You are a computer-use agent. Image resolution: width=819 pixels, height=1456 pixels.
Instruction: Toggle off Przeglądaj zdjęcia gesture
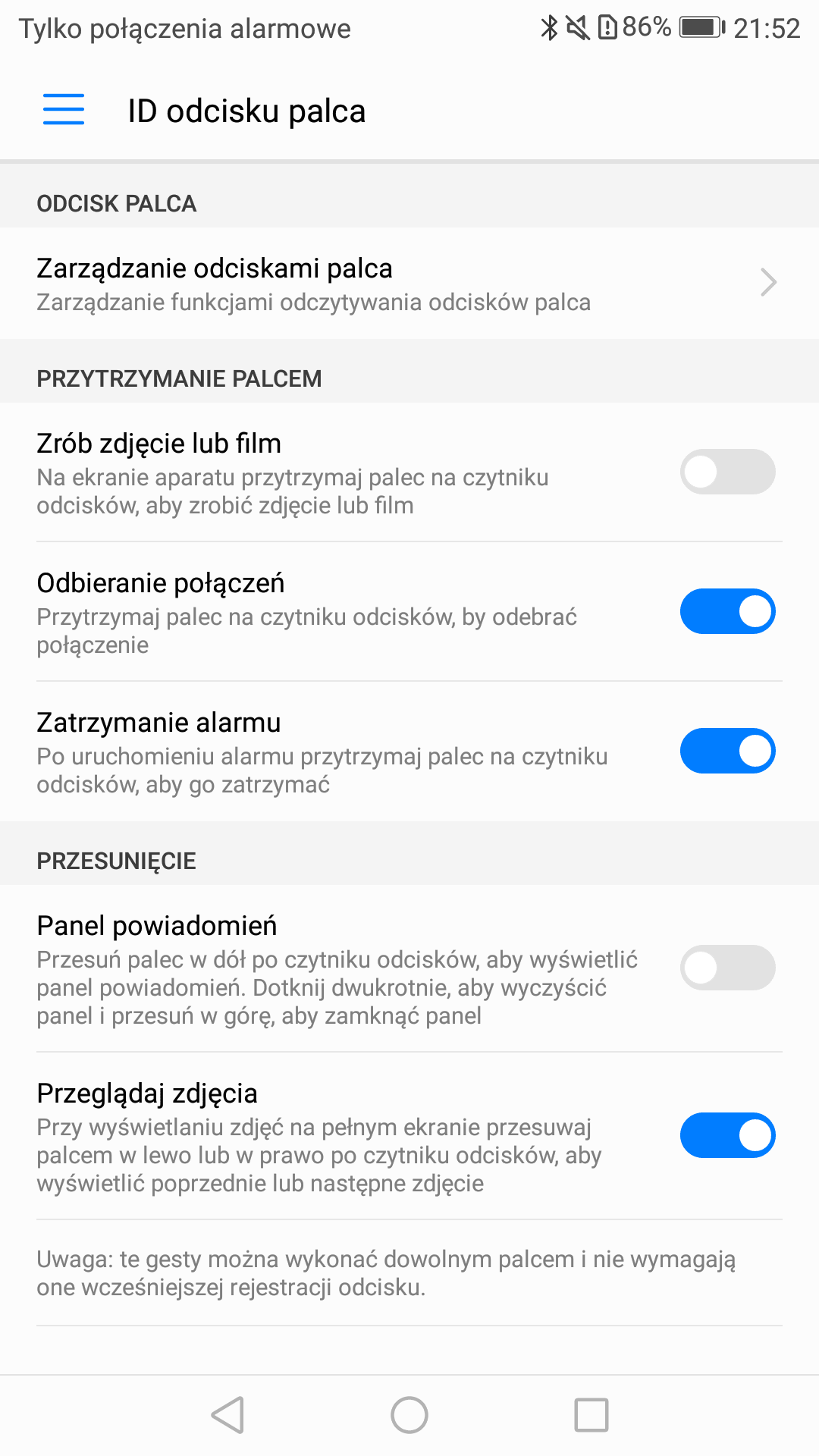727,1135
